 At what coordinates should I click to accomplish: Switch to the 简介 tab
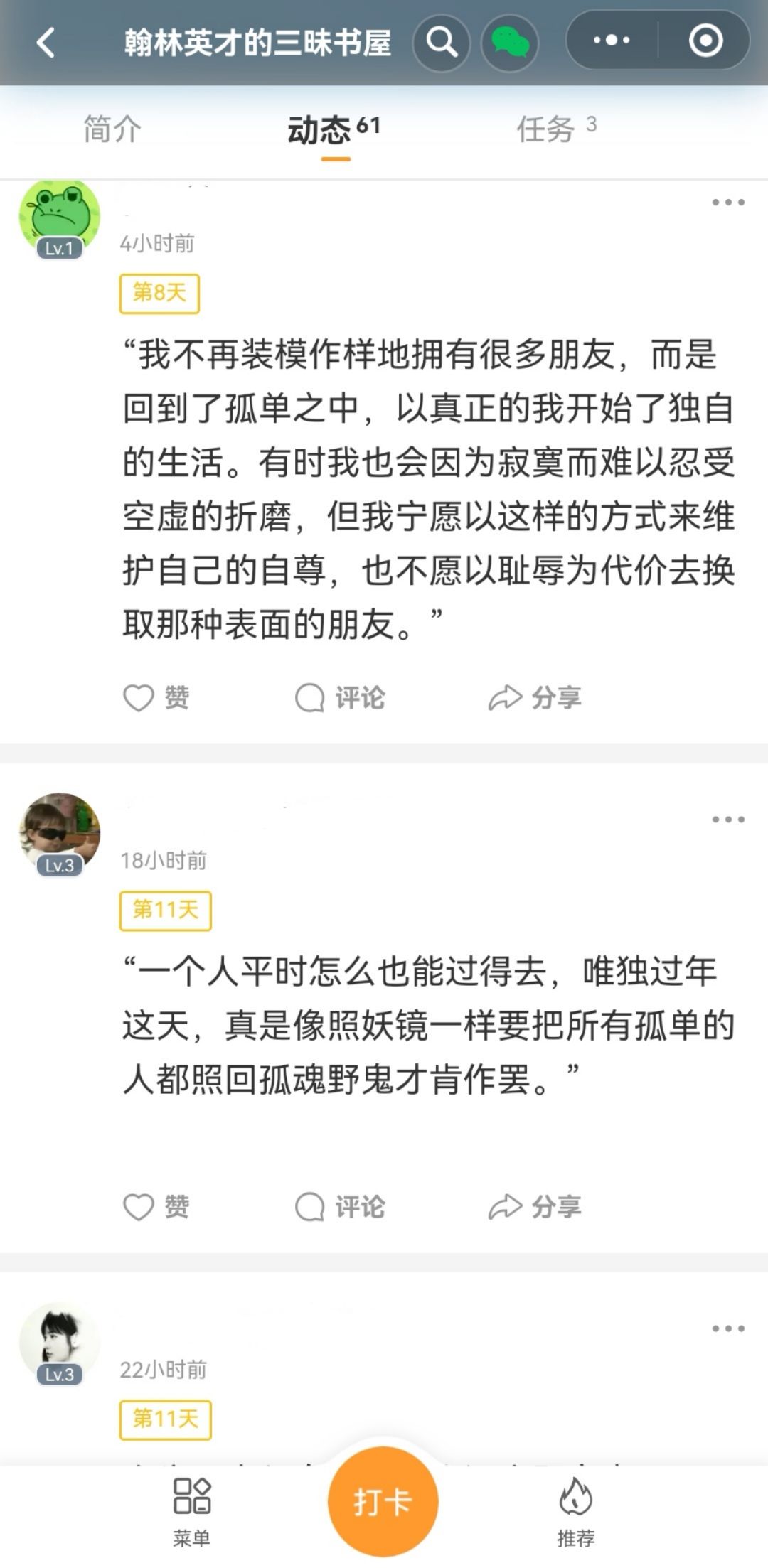112,129
